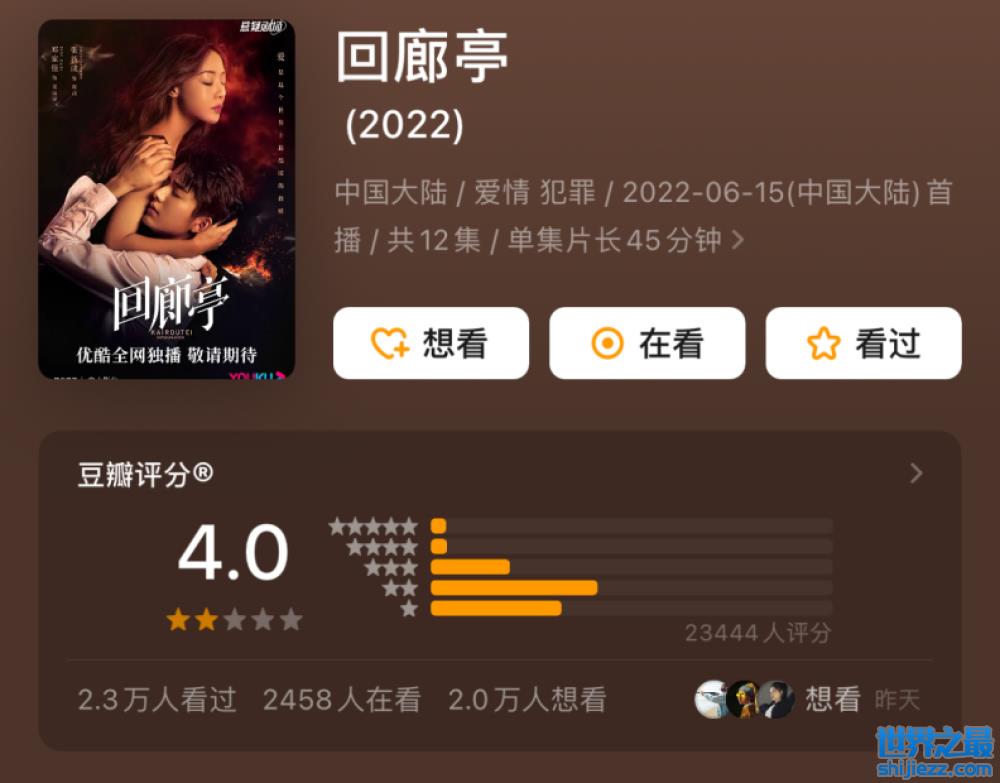
Task: Open the 豆瓣评分 rating details
Action: (x=915, y=474)
